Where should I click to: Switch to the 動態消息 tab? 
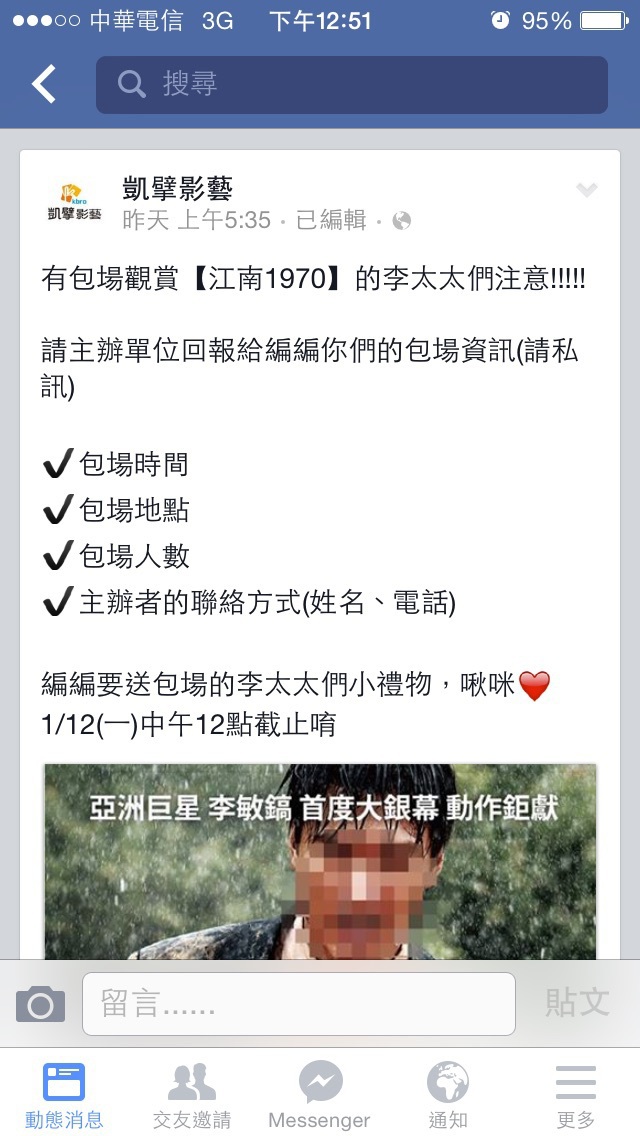coord(64,1094)
